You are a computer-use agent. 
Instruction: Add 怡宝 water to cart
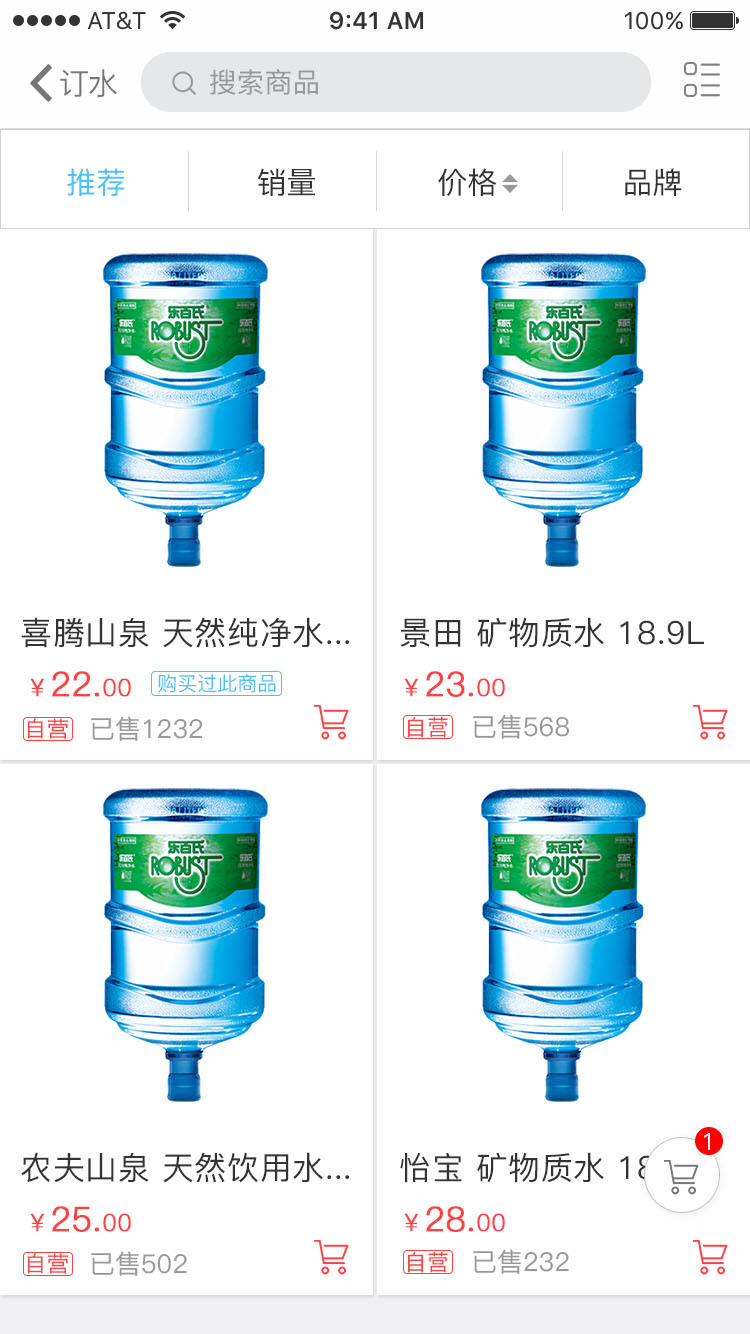pyautogui.click(x=710, y=1257)
